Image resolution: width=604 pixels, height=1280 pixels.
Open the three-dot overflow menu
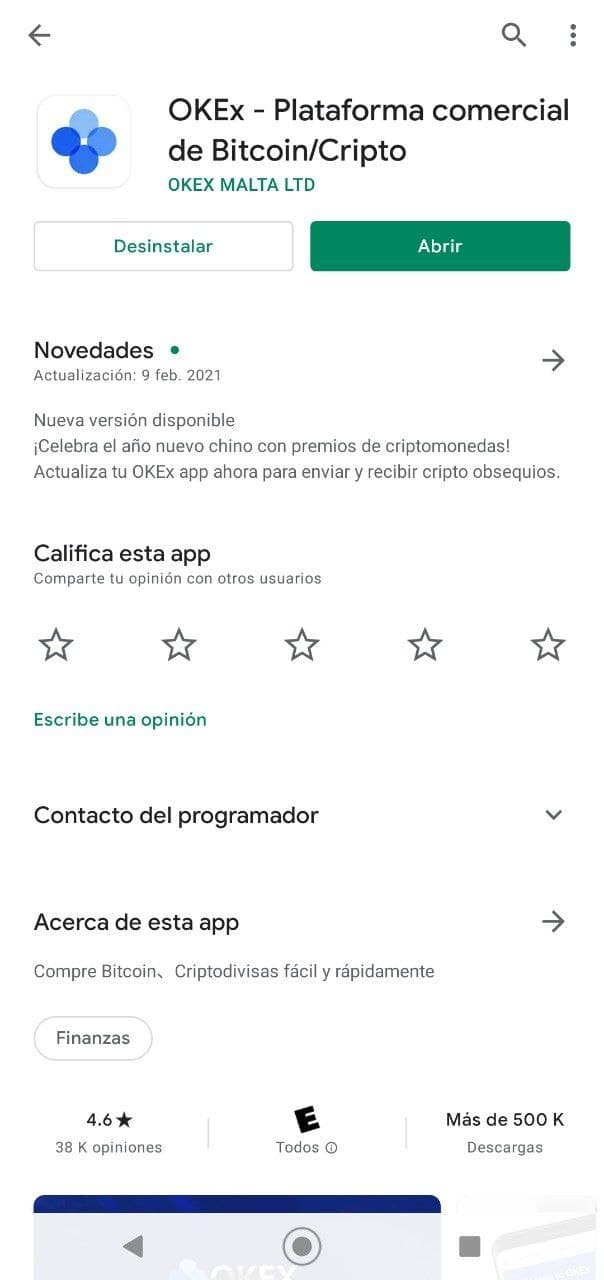click(573, 36)
